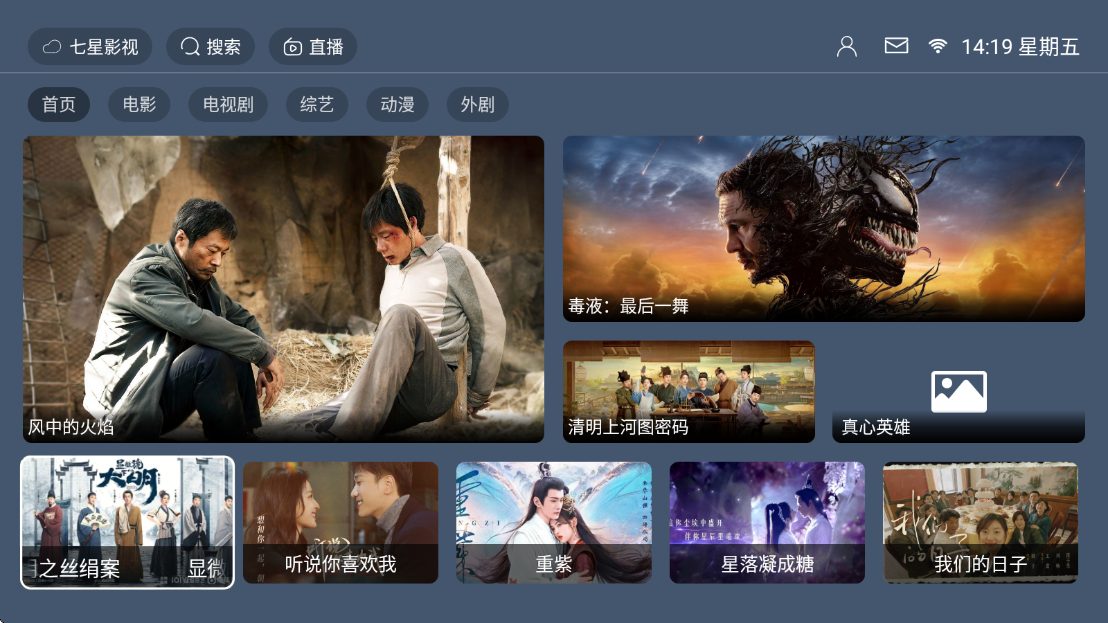Image resolution: width=1108 pixels, height=623 pixels.
Task: Switch to the 首页 tab
Action: point(58,104)
